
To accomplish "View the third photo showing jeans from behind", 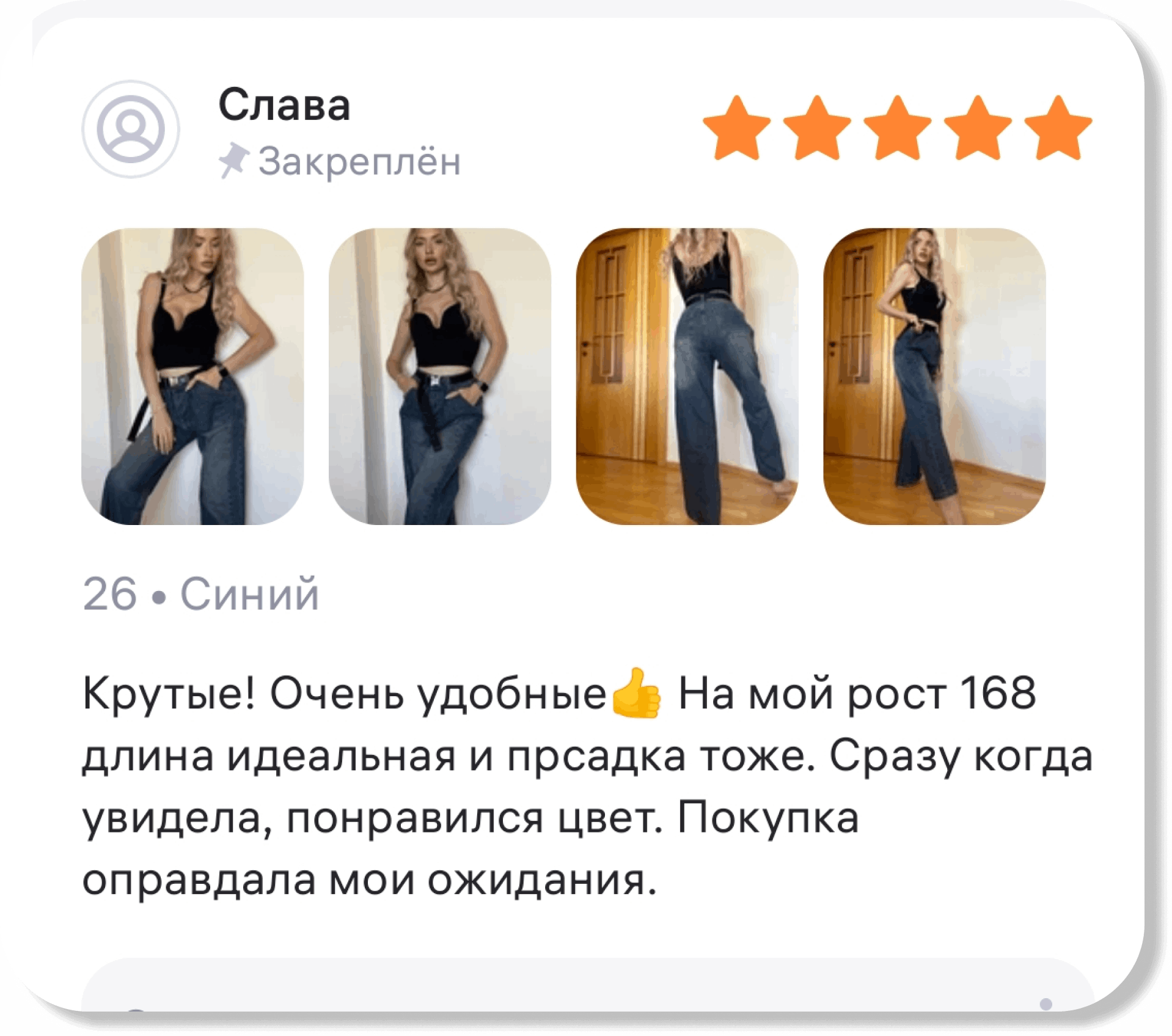I will click(687, 377).
